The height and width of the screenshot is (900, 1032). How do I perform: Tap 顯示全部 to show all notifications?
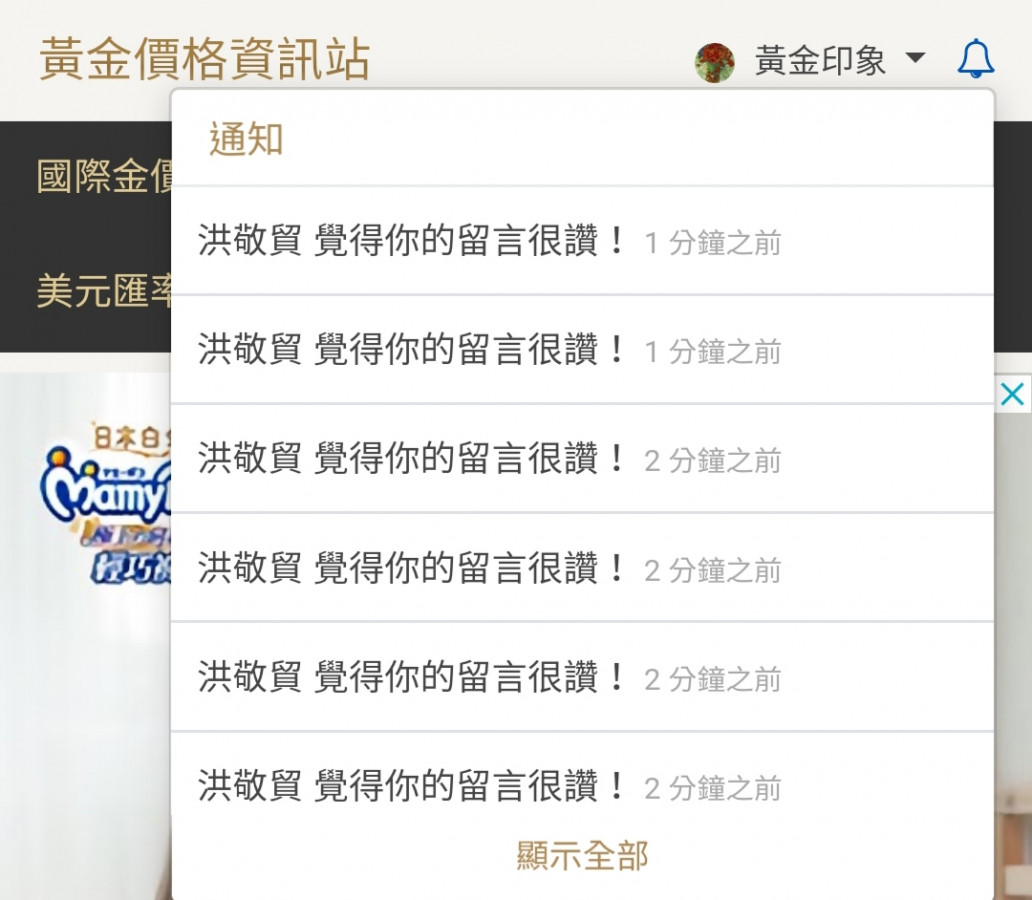582,856
